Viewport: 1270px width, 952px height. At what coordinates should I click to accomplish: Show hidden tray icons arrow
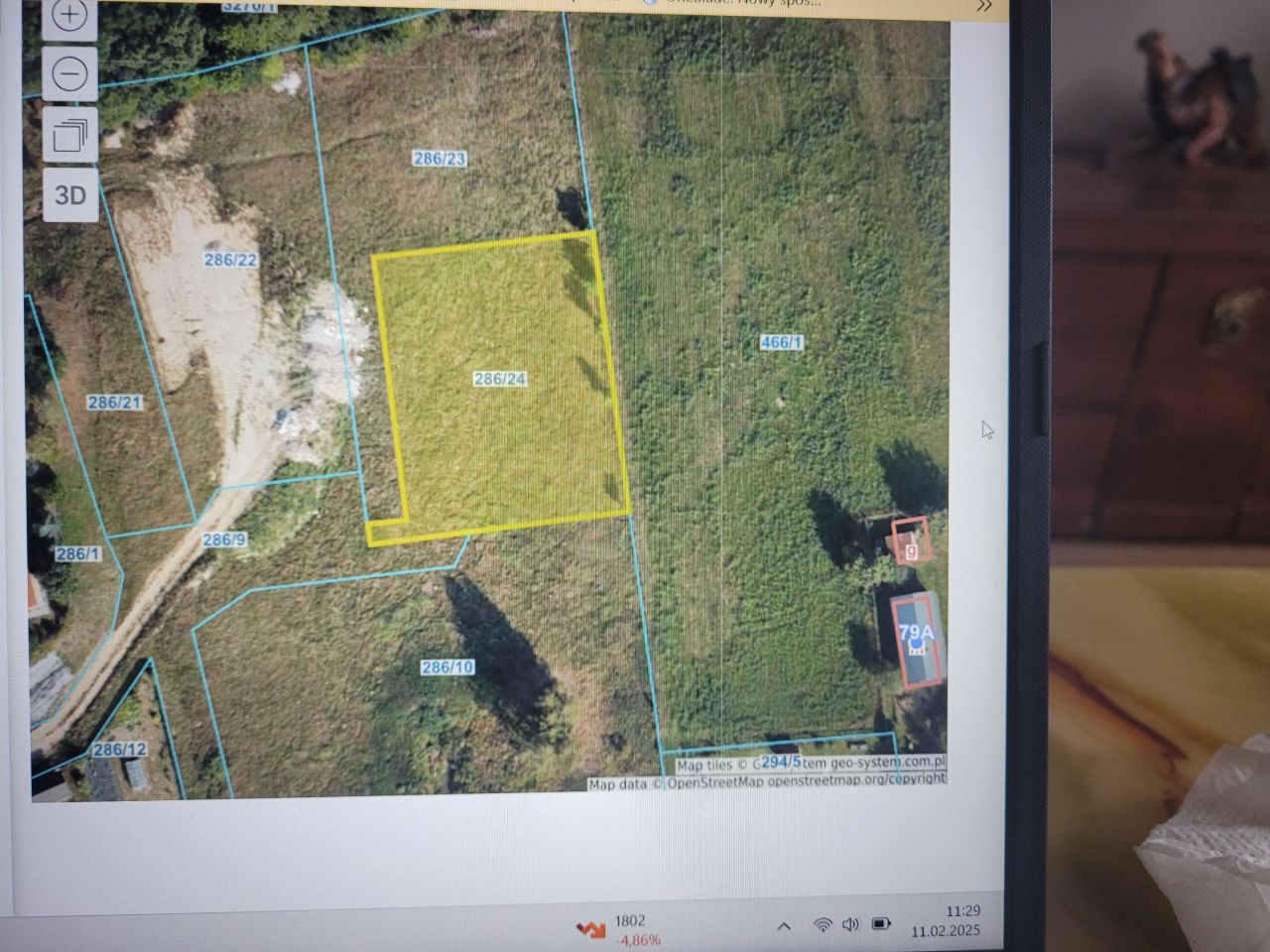pos(783,926)
